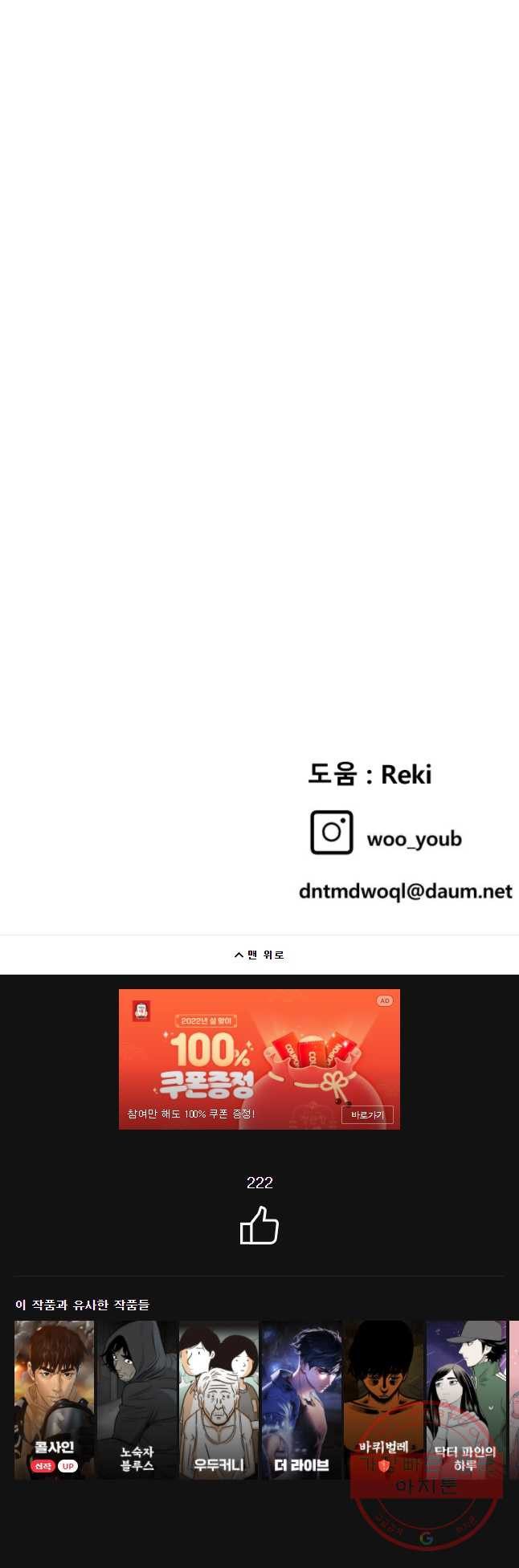The image size is (519, 1568).
Task: Like this episode with thumbs-up icon
Action: pyautogui.click(x=259, y=1226)
